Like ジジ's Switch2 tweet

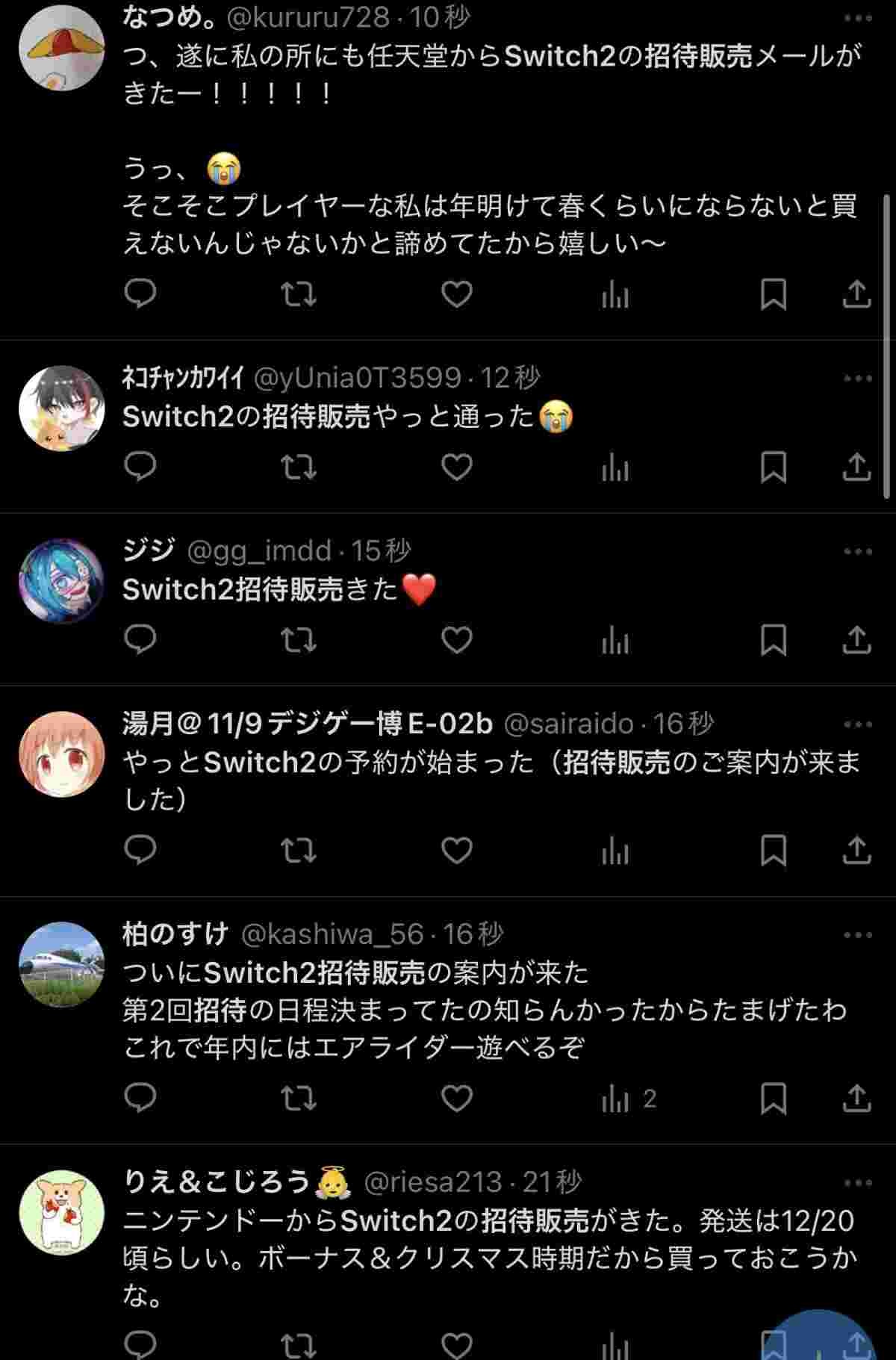pyautogui.click(x=456, y=640)
